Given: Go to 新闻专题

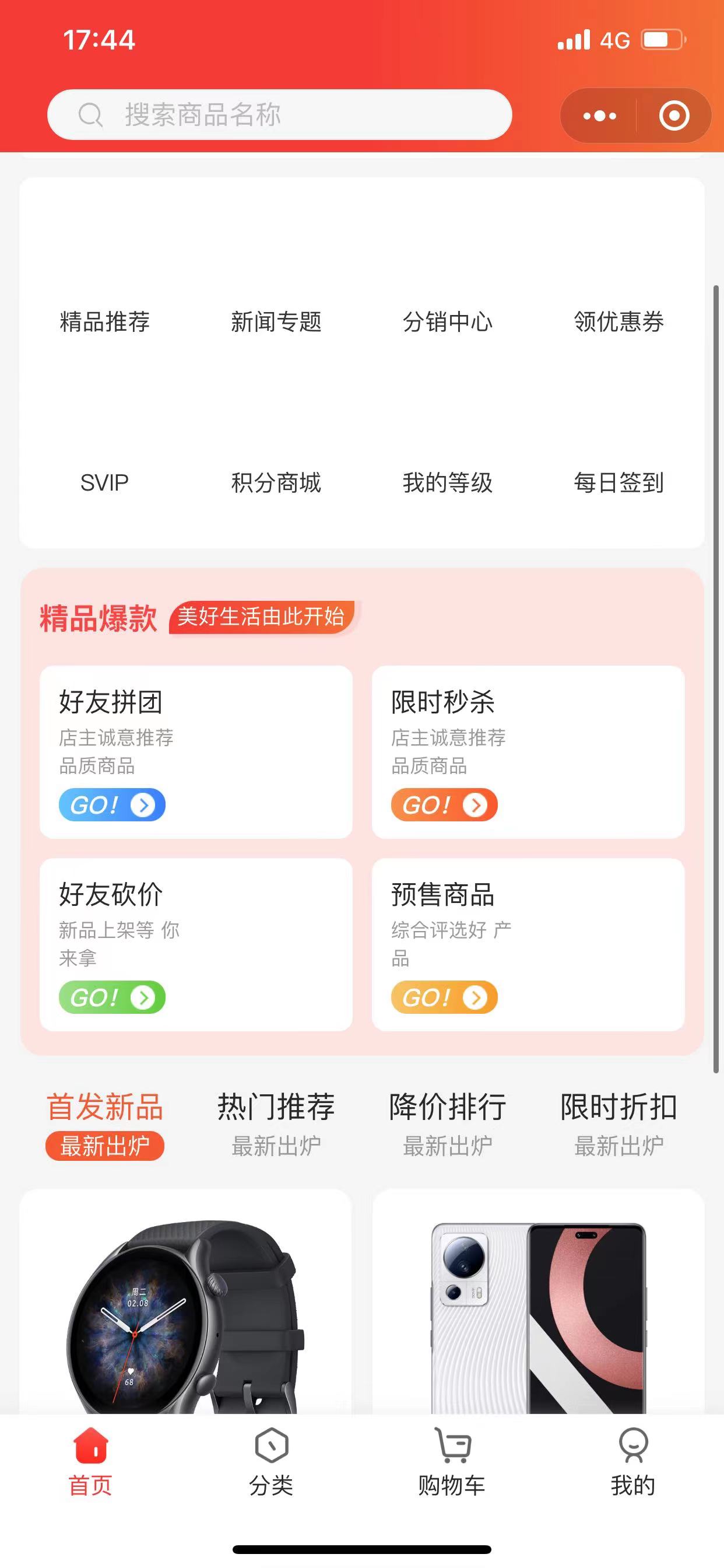Looking at the screenshot, I should tap(276, 321).
